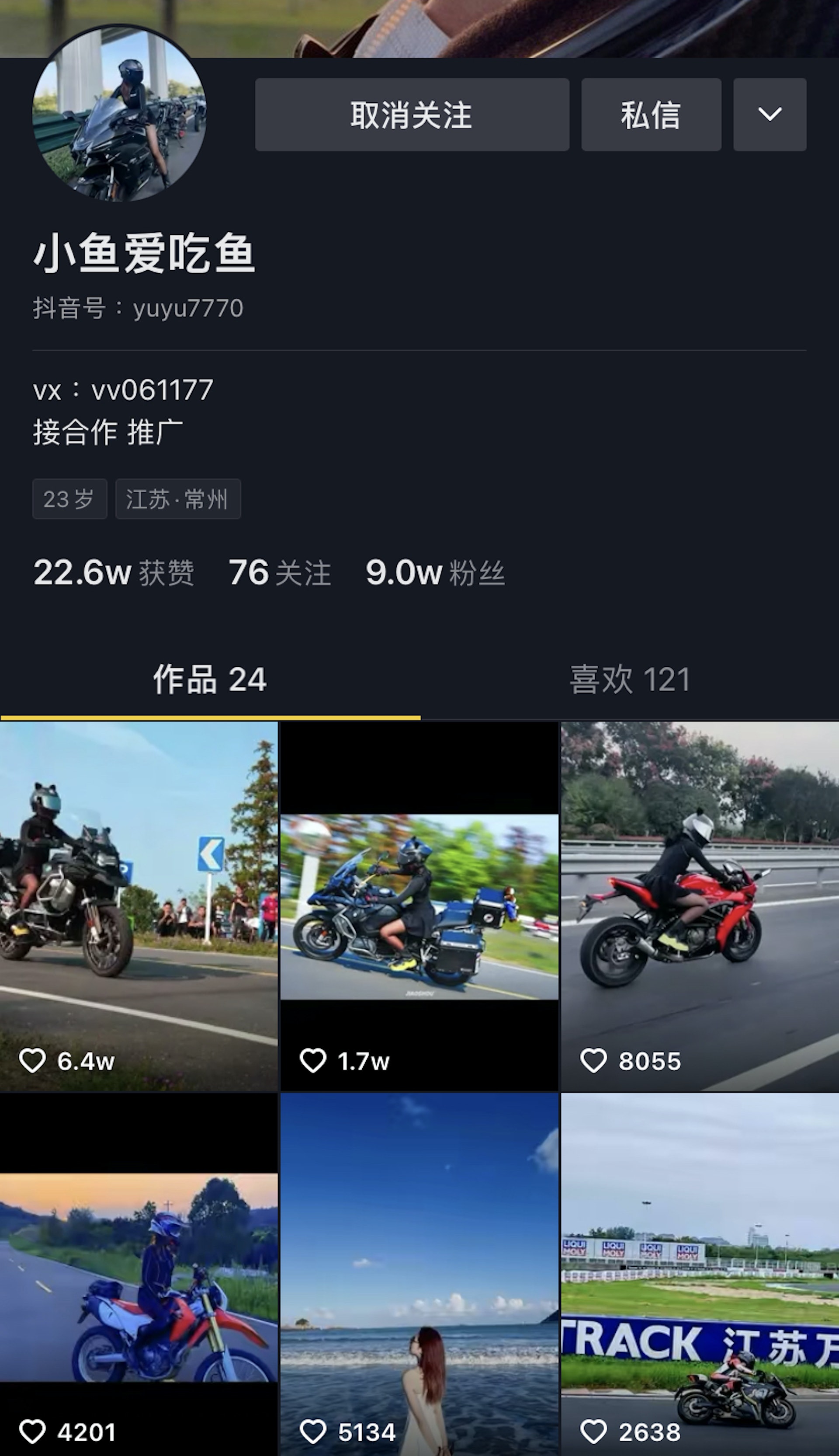Viewport: 839px width, 1456px height.
Task: Switch to the 喜欢 121 tab
Action: pos(629,679)
